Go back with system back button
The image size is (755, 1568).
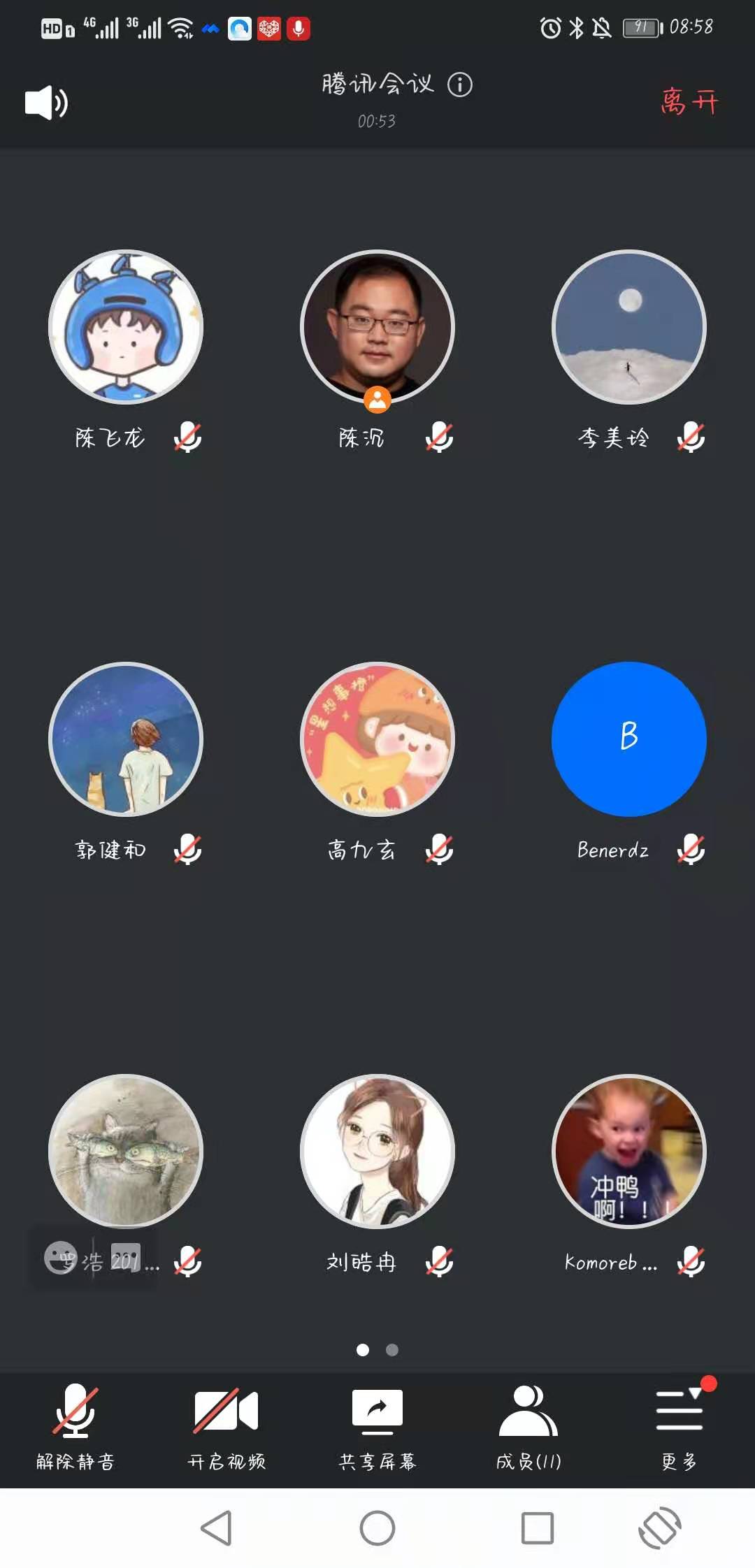pos(217,1528)
